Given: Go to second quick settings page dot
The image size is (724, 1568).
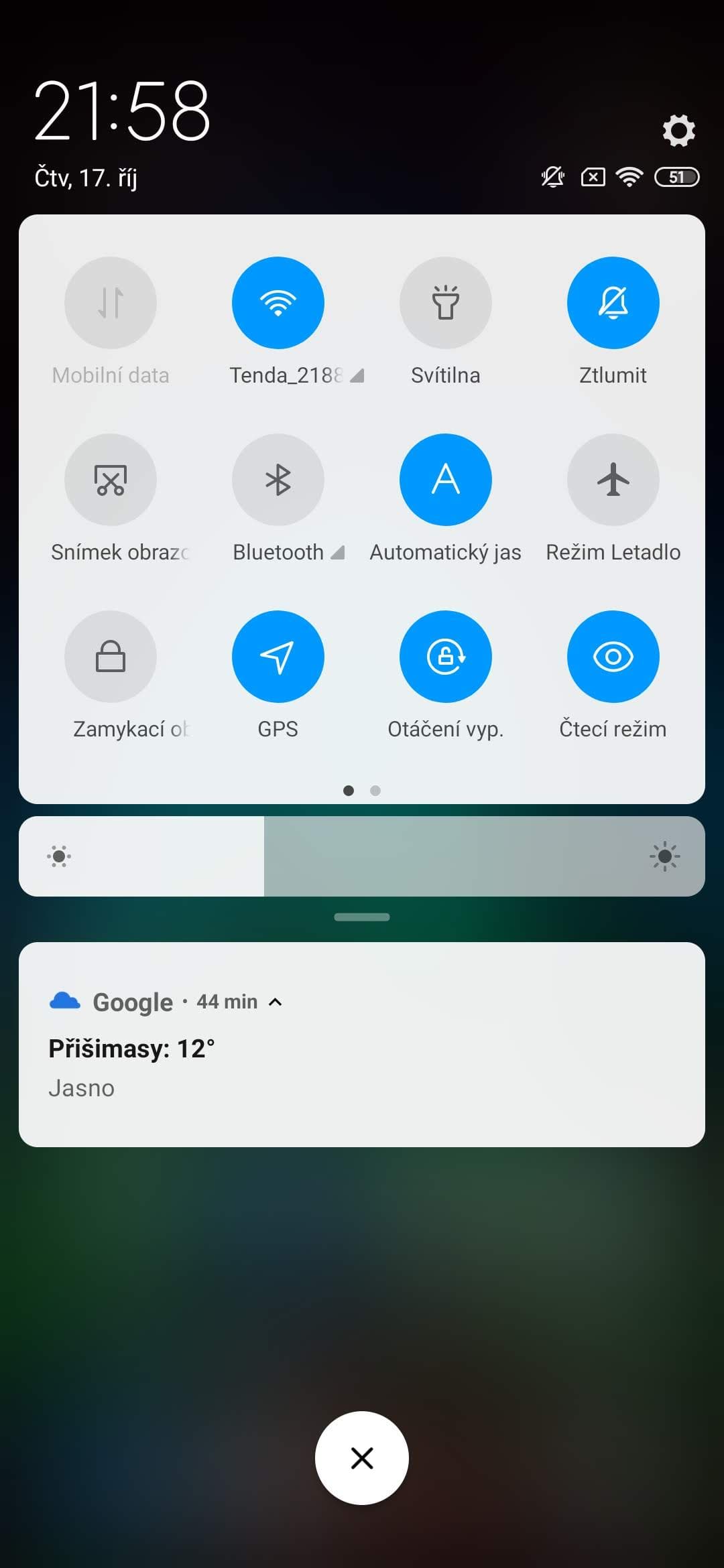Looking at the screenshot, I should (x=375, y=791).
